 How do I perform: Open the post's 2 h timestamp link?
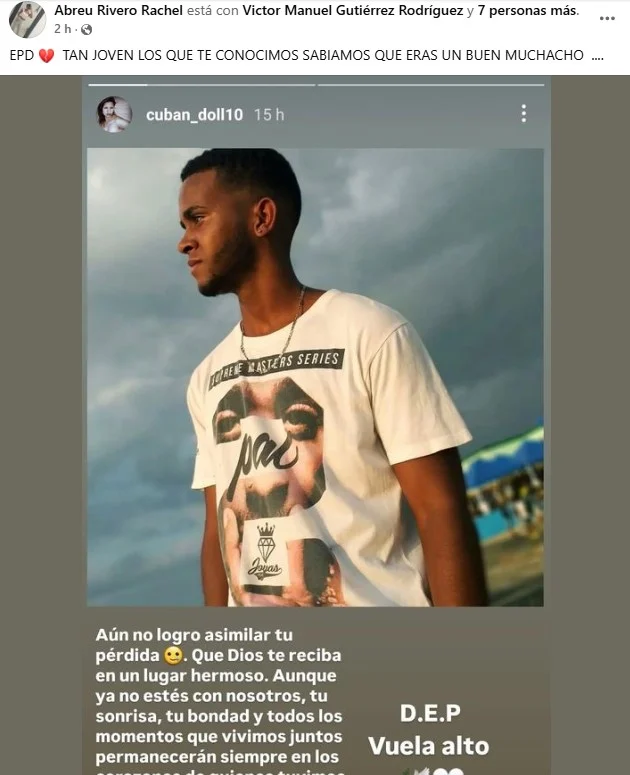tap(60, 30)
